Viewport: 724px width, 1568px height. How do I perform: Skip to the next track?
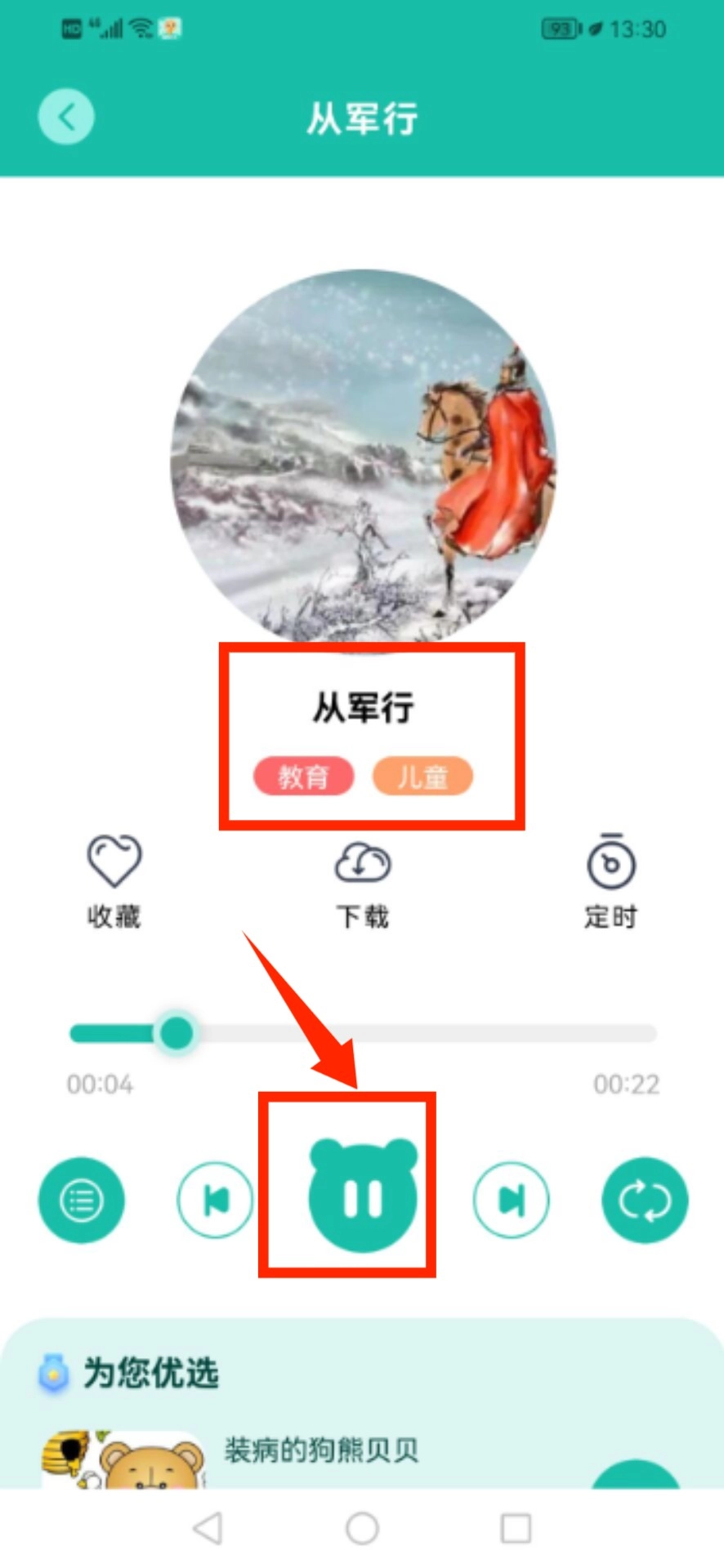coord(512,1200)
